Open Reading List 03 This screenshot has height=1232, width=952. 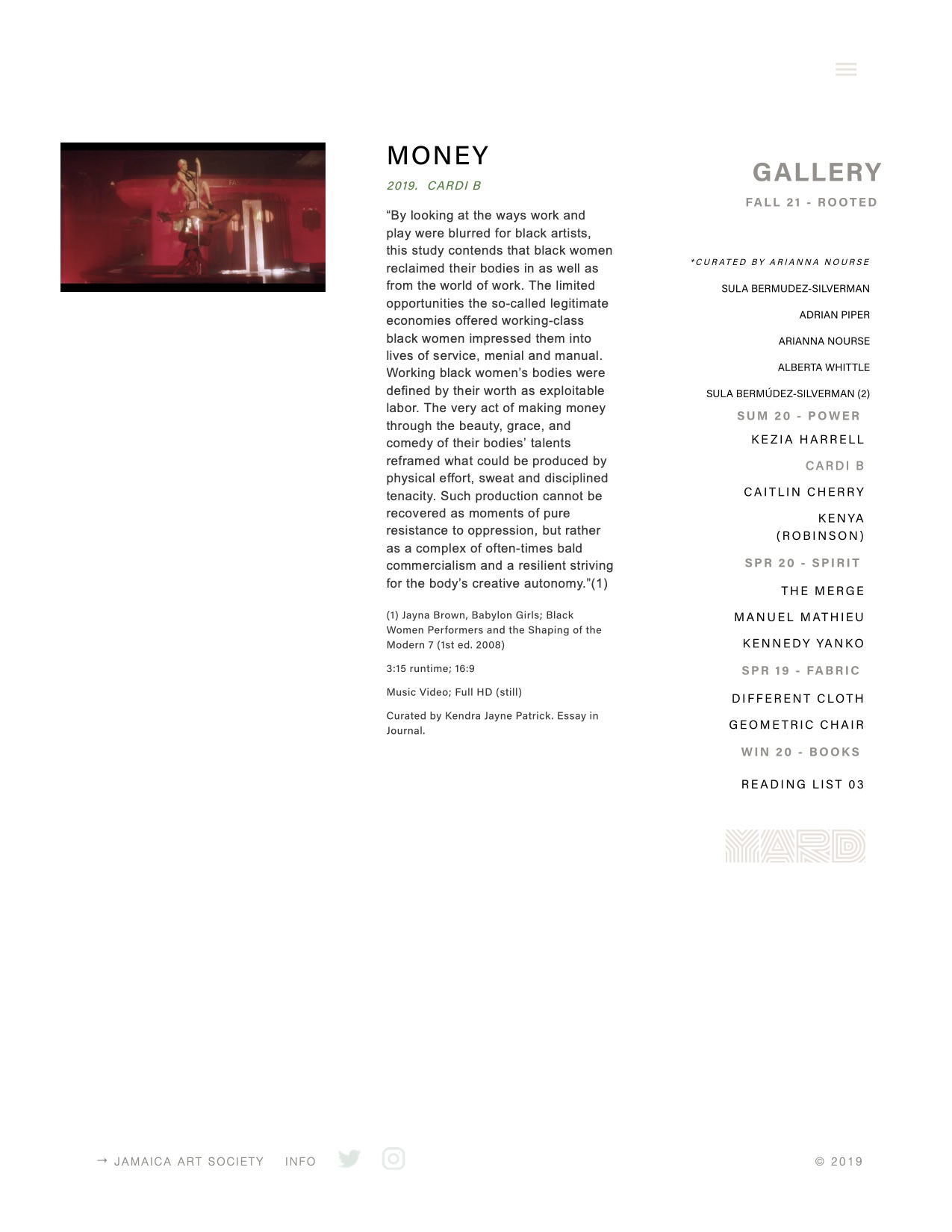(x=802, y=785)
